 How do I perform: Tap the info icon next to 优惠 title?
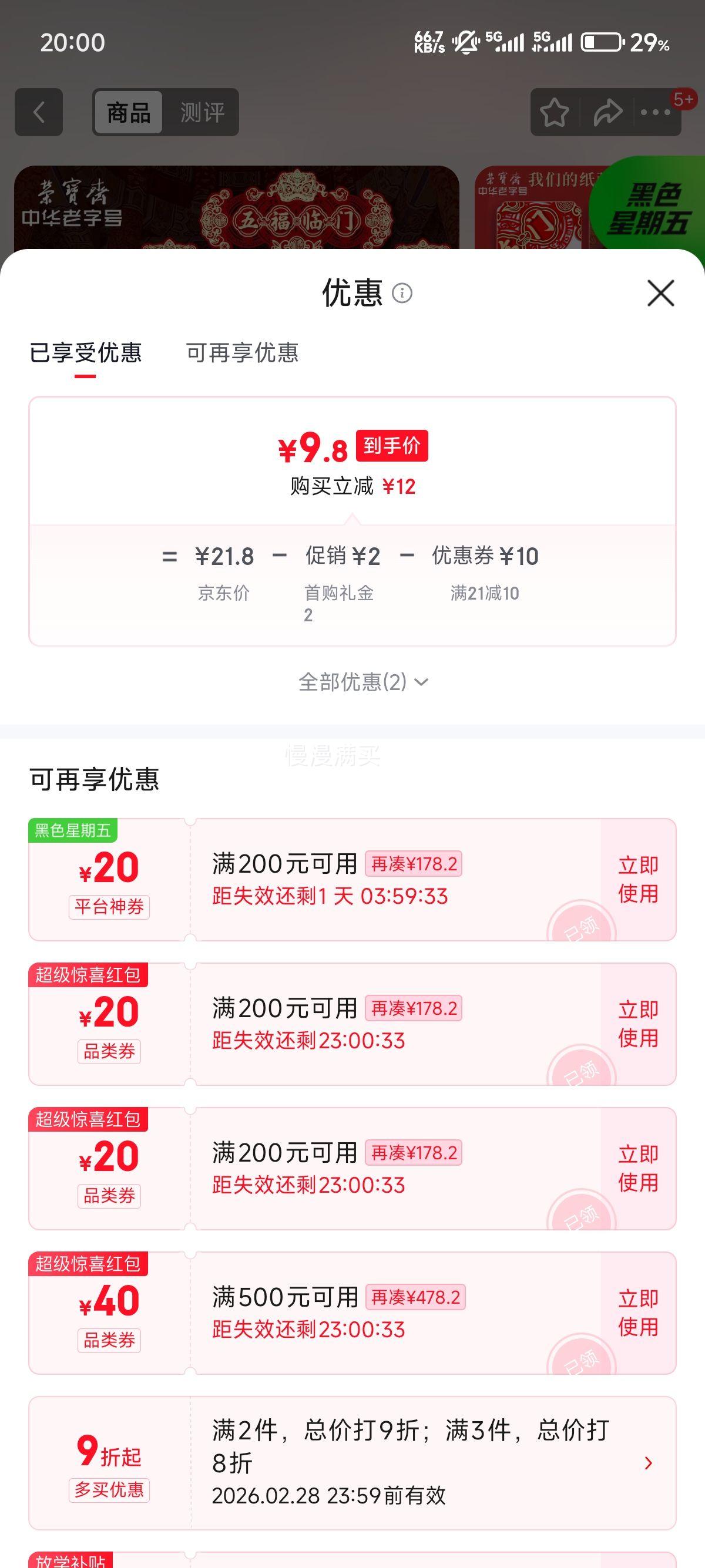(401, 295)
